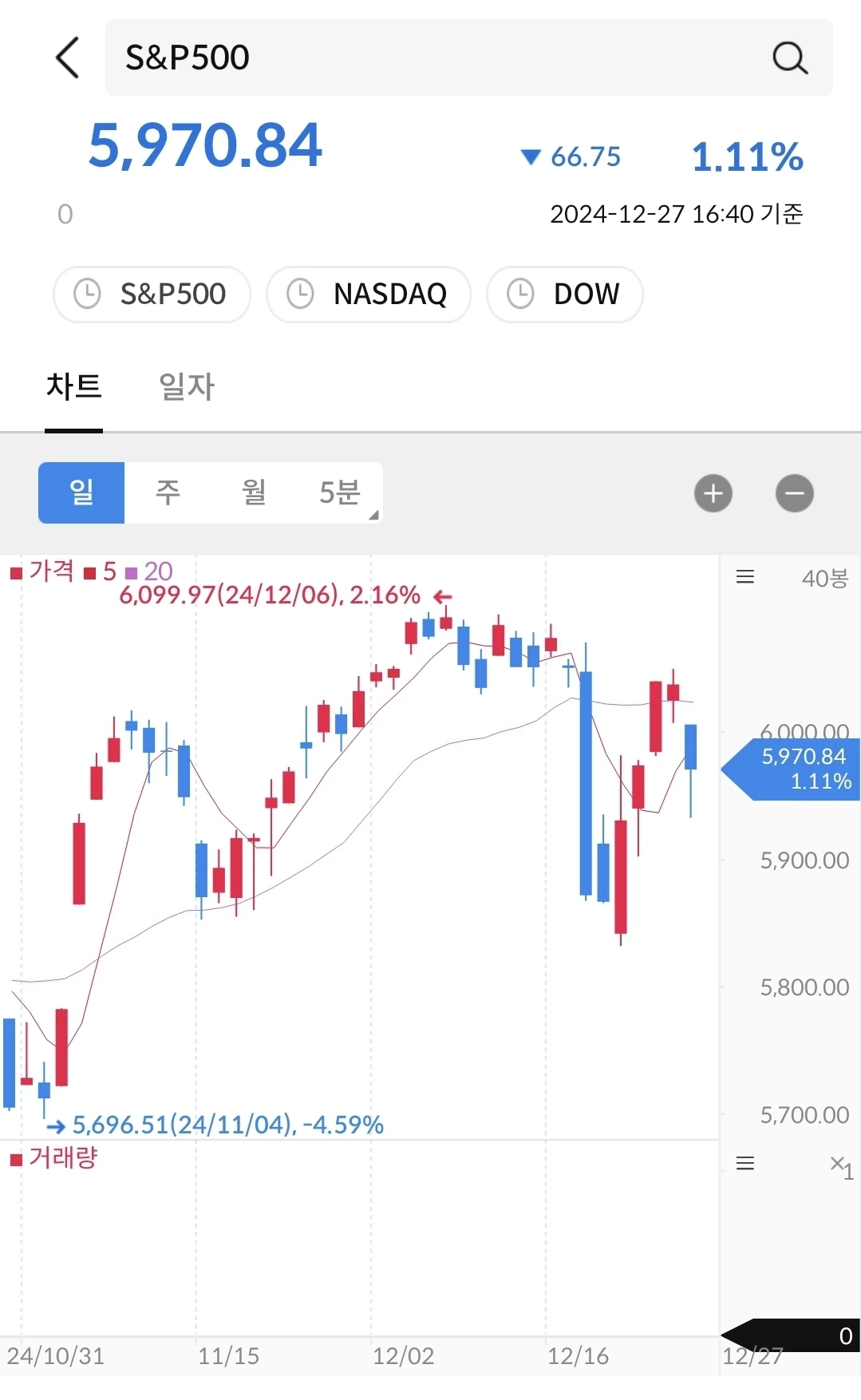Select the NASDAQ recent chip

(368, 294)
